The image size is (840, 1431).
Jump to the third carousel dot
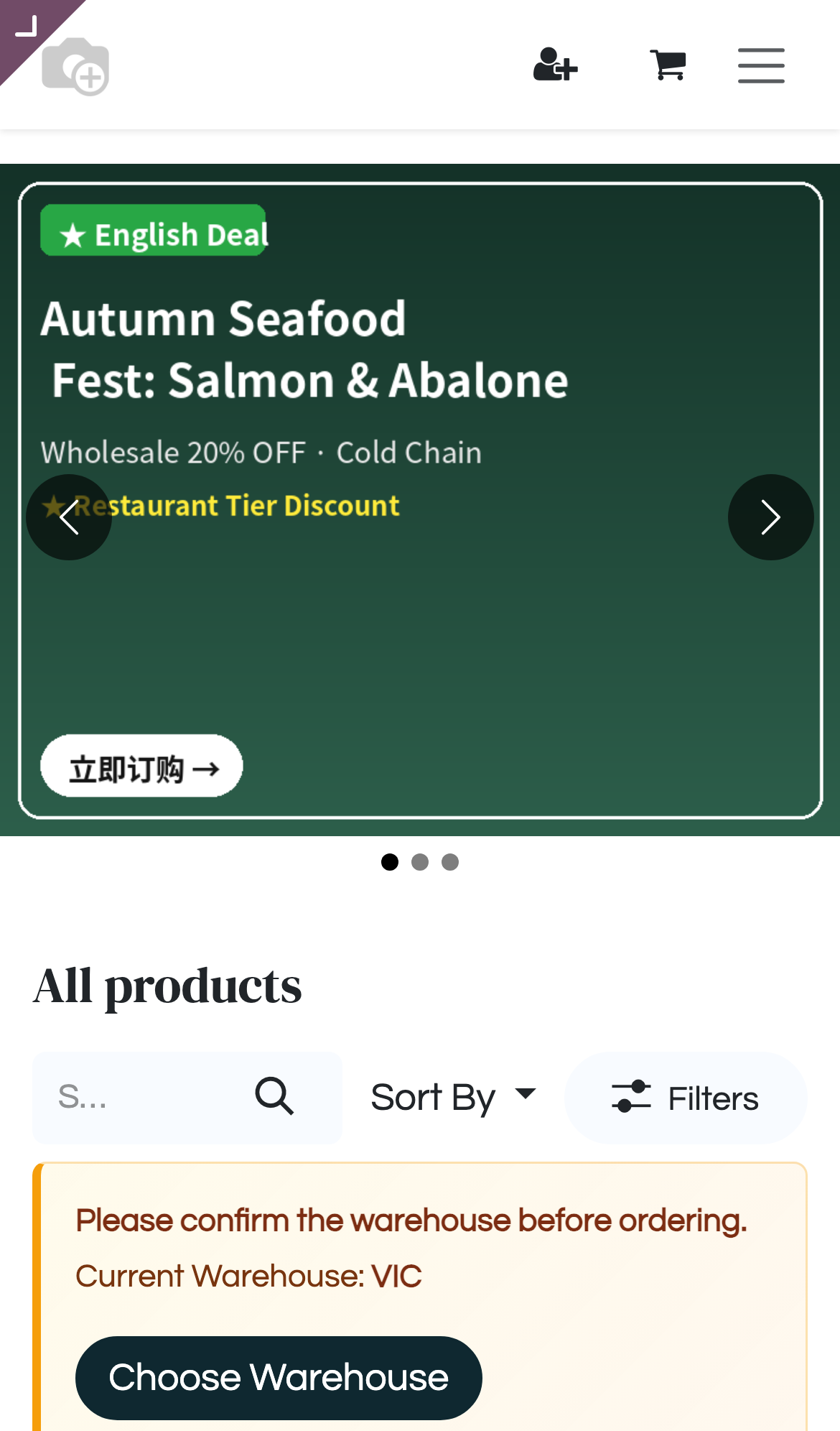(x=450, y=862)
